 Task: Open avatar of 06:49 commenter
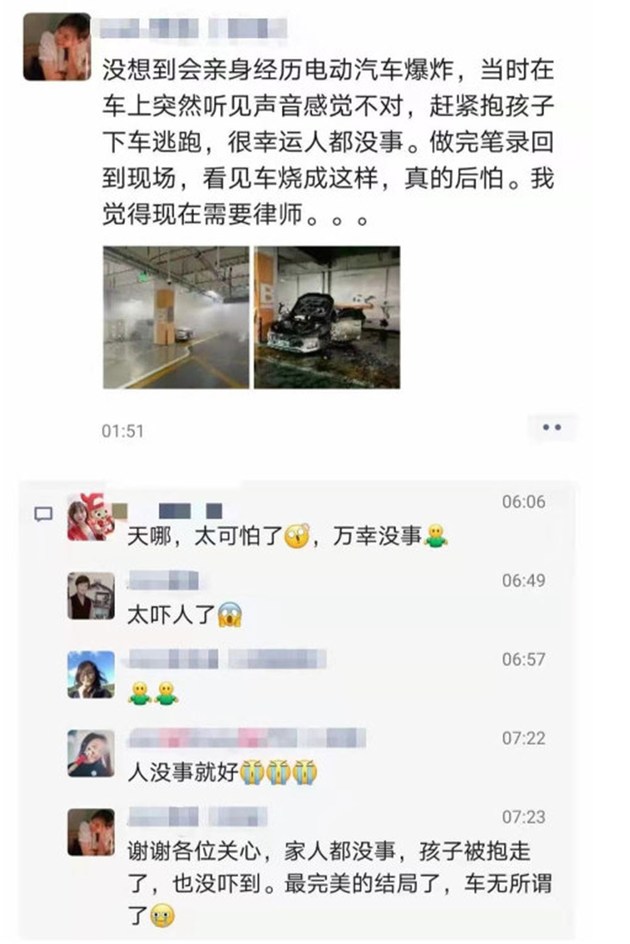point(90,596)
